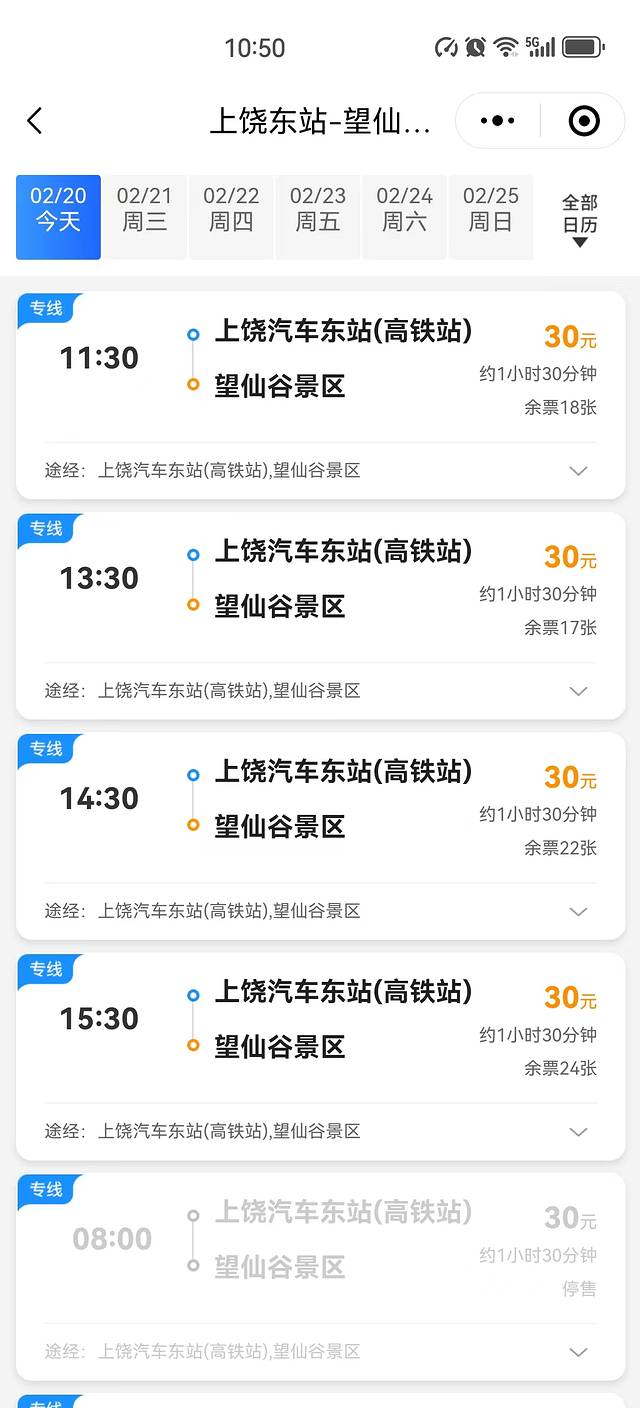Switch to the 02/22 周四 date
Image resolution: width=640 pixels, height=1408 pixels.
(x=231, y=209)
